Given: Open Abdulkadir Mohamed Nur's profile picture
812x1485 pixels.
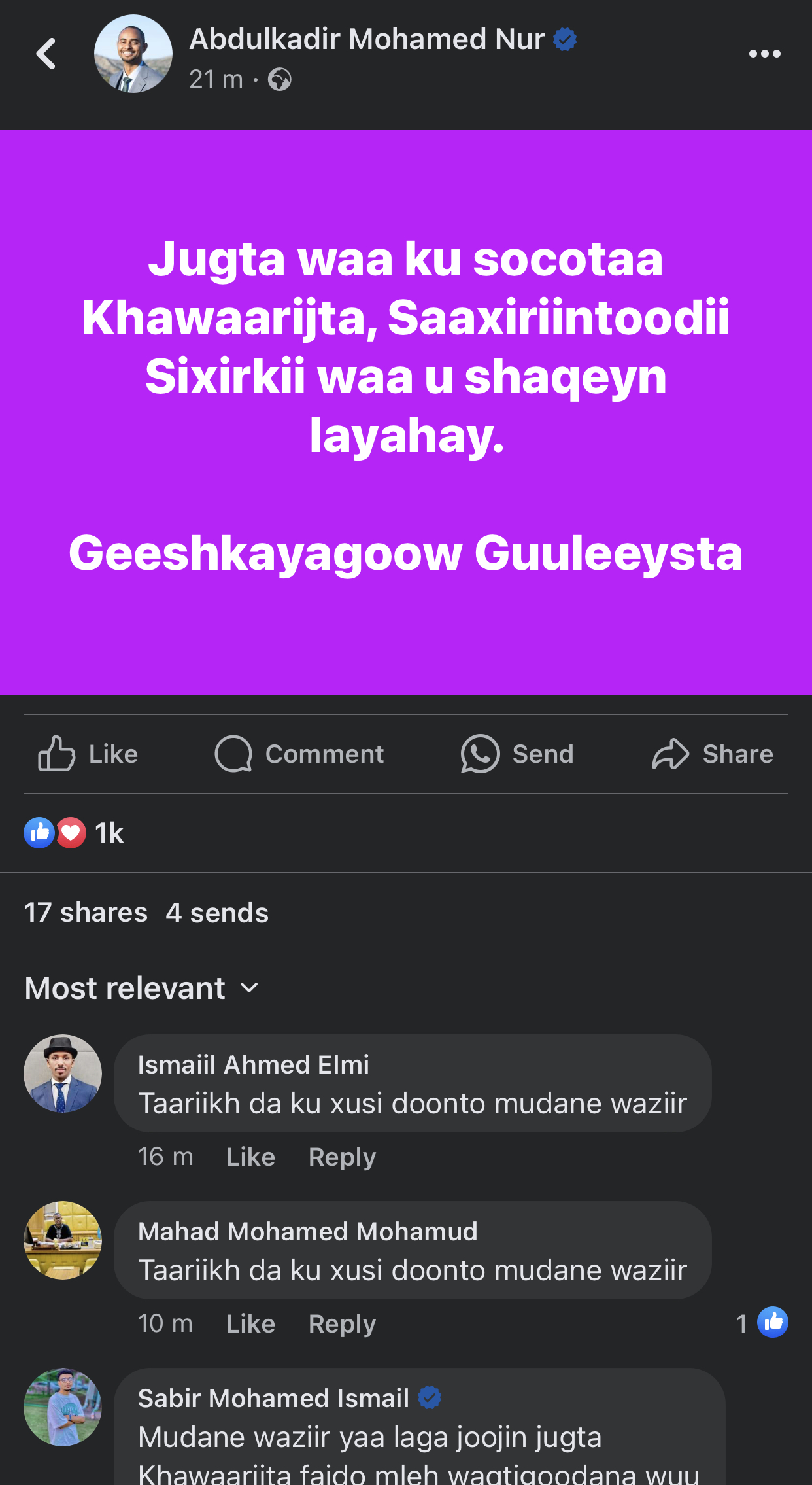Looking at the screenshot, I should click(x=133, y=54).
